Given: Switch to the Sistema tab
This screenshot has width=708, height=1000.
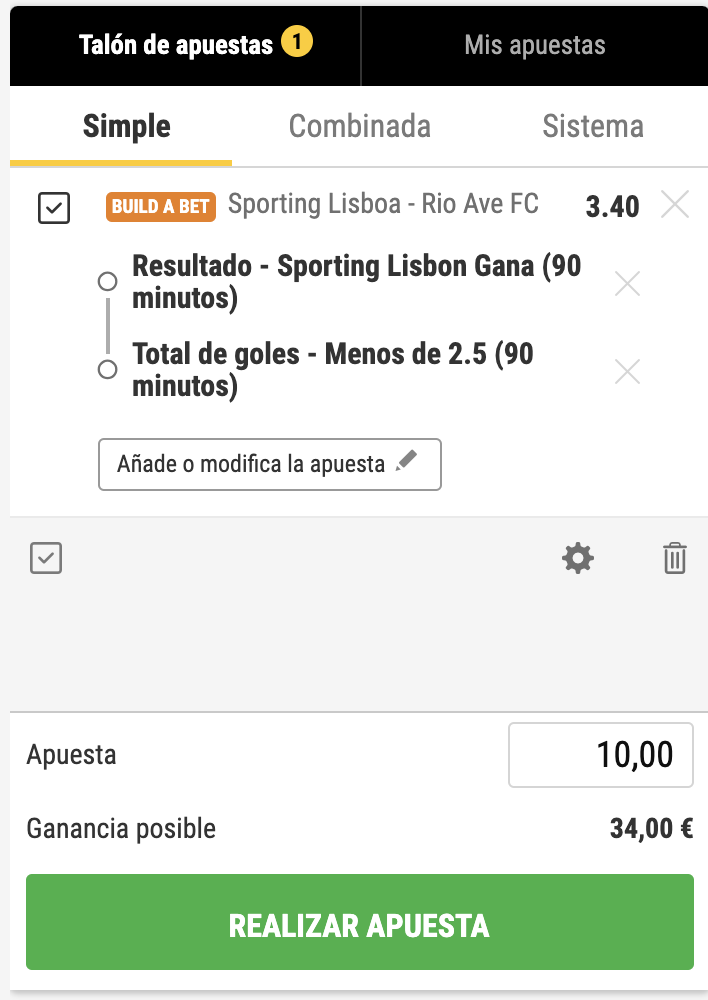Looking at the screenshot, I should tap(592, 127).
